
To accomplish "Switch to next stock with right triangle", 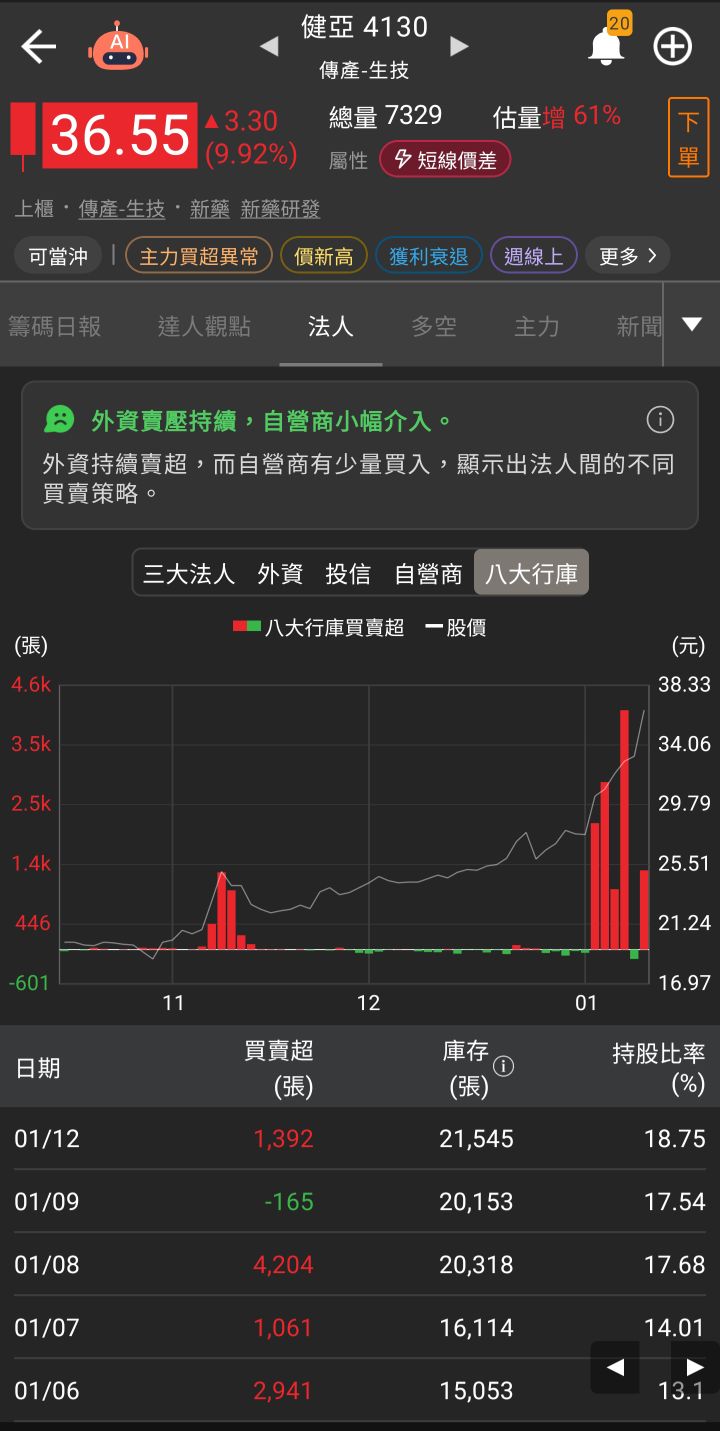I will click(459, 47).
